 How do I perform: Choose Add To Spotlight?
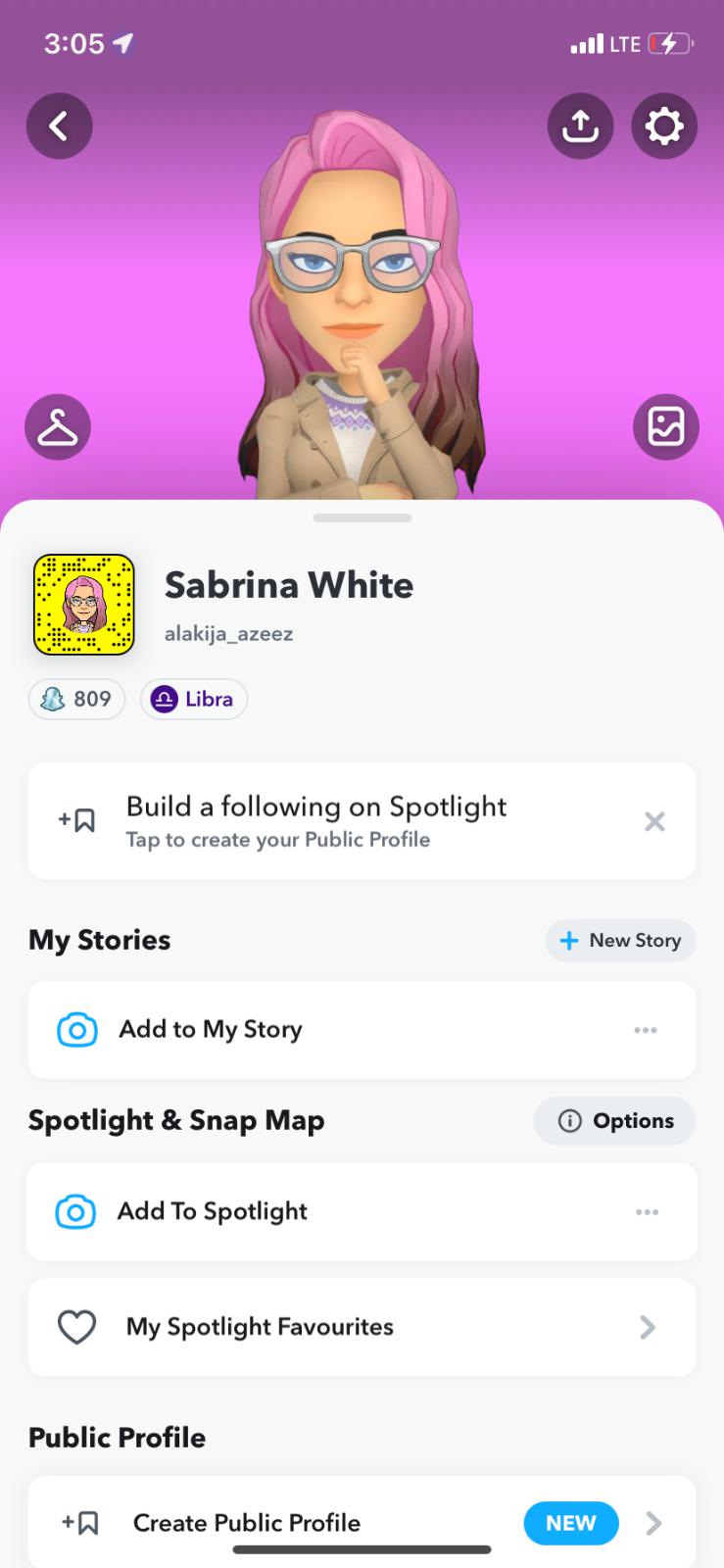coord(213,1212)
